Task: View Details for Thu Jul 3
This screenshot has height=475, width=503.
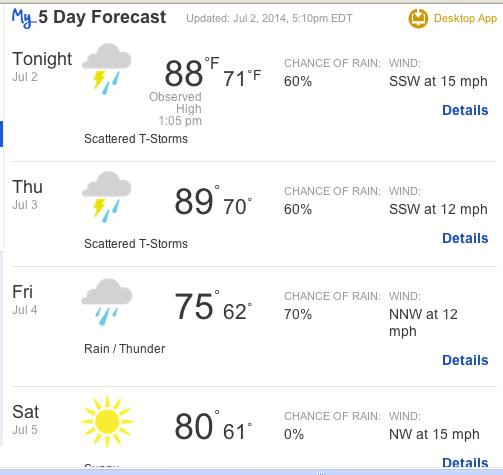Action: (465, 238)
